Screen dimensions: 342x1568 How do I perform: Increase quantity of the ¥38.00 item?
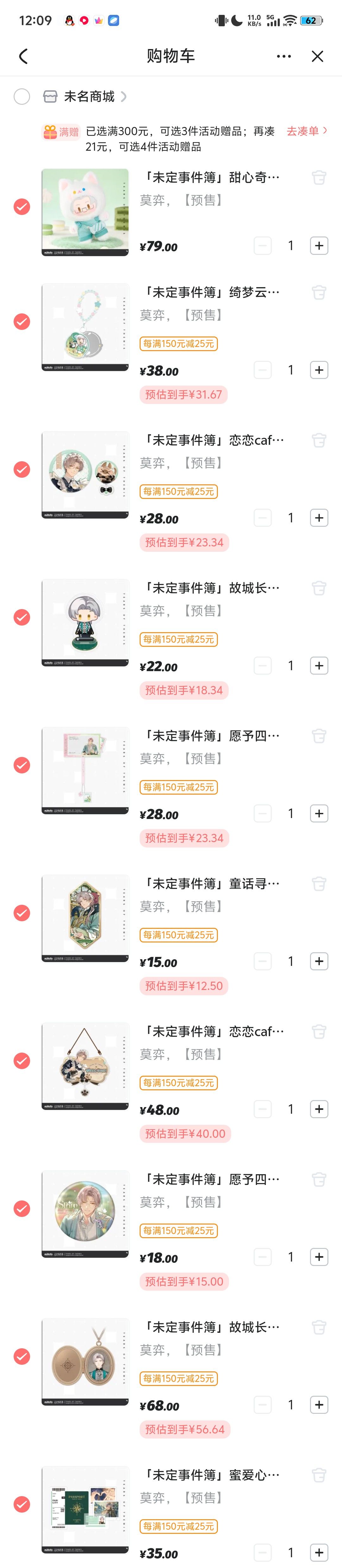(x=319, y=370)
